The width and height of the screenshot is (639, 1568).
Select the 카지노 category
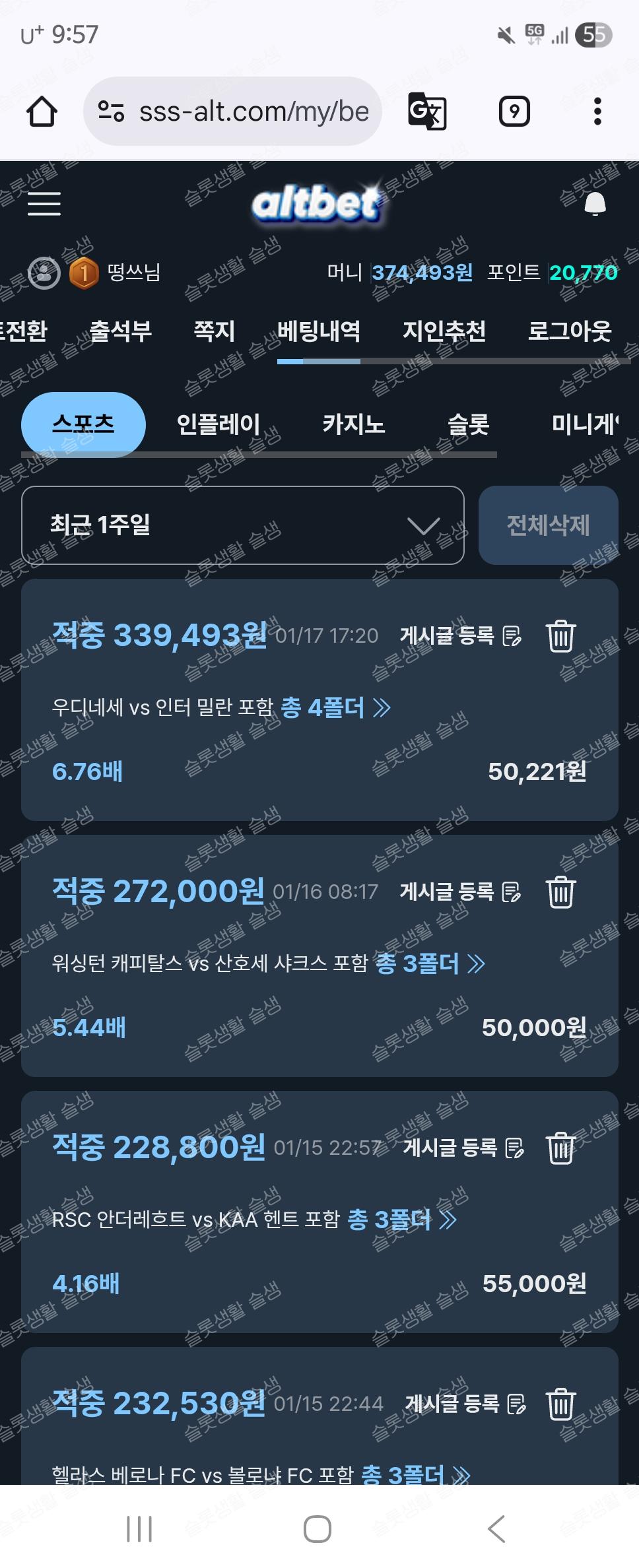(x=354, y=424)
